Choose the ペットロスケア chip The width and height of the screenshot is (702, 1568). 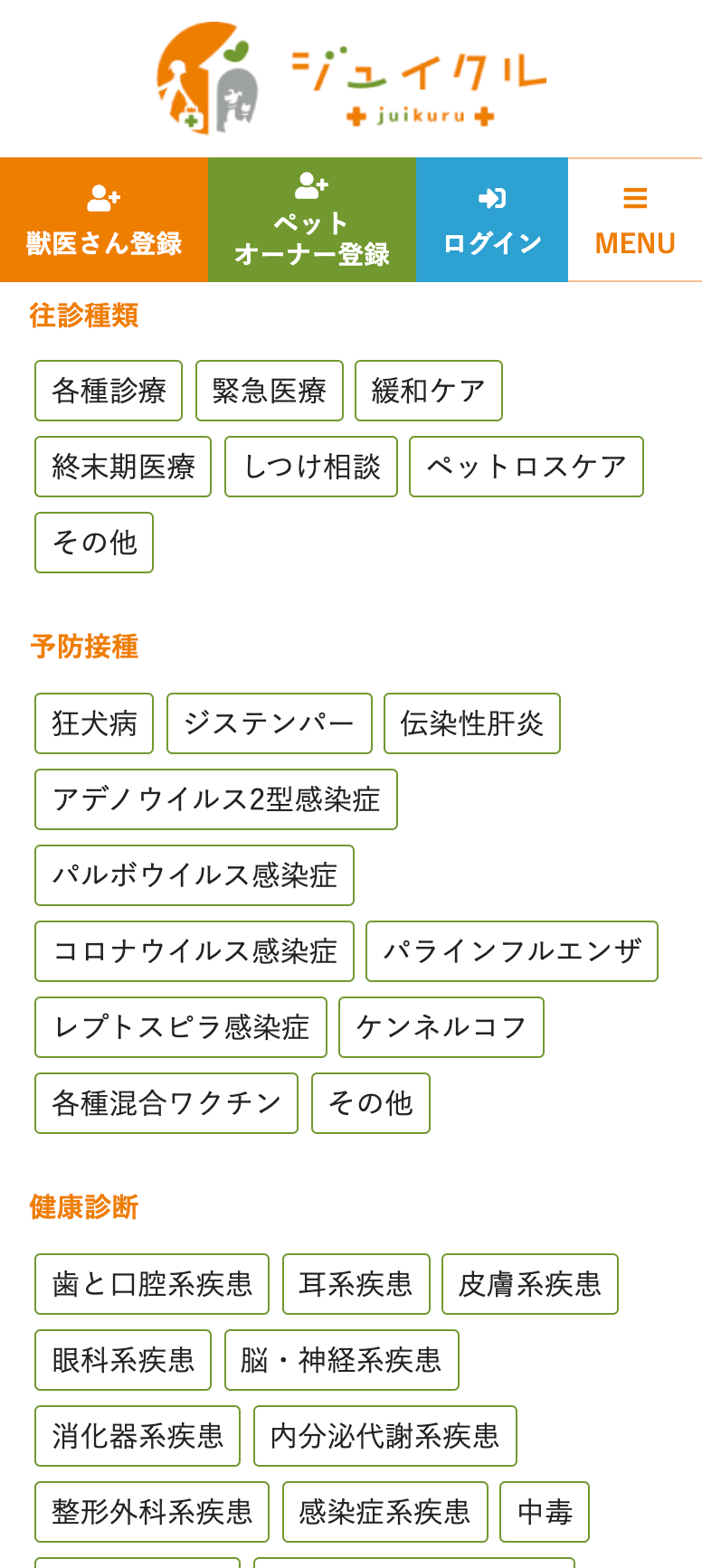click(526, 467)
